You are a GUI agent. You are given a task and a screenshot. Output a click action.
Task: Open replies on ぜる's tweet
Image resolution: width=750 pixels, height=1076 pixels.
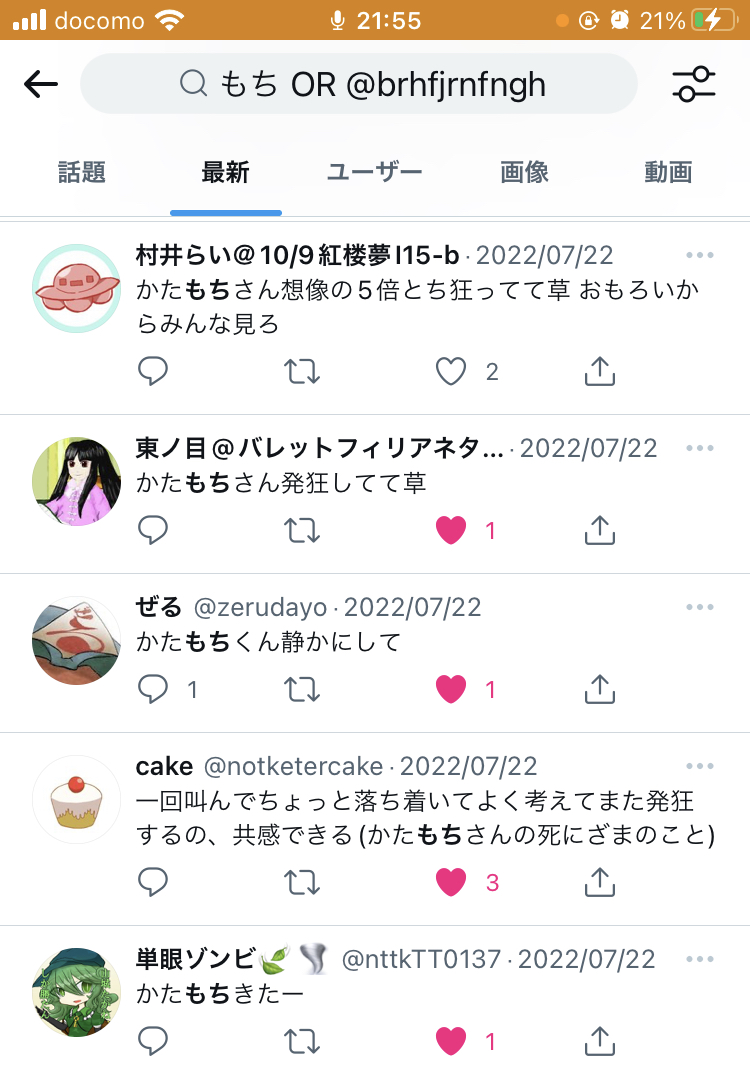[152, 688]
